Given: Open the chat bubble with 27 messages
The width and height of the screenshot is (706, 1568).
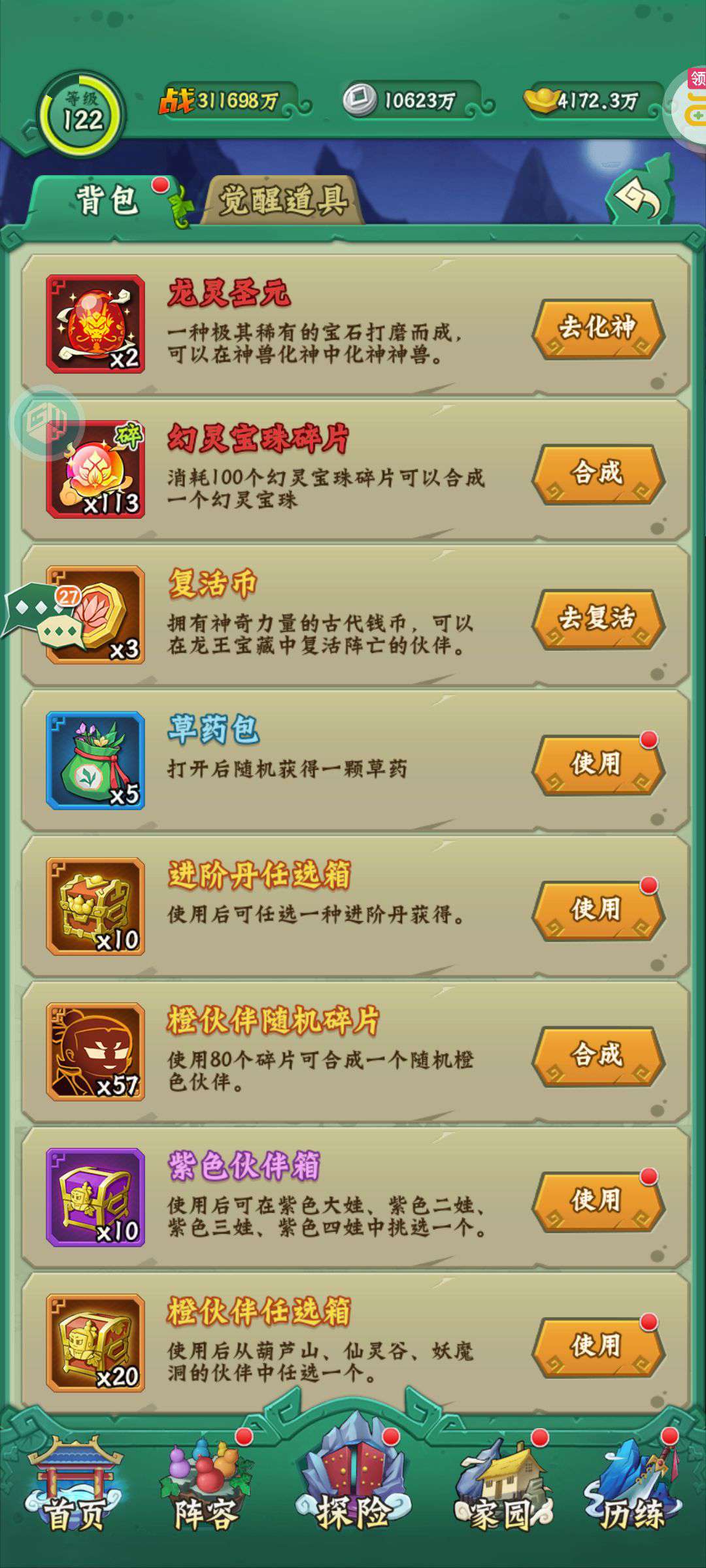Looking at the screenshot, I should [x=44, y=614].
